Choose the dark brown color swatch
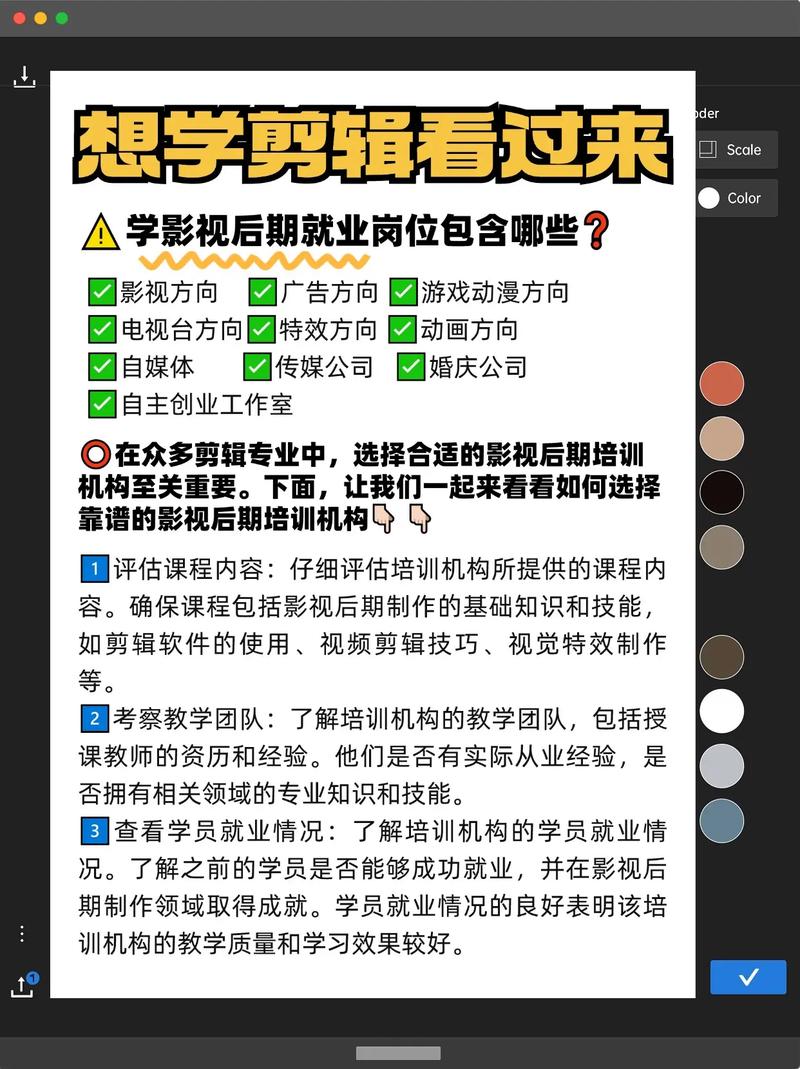Screen dimensions: 800x1069 (722, 657)
